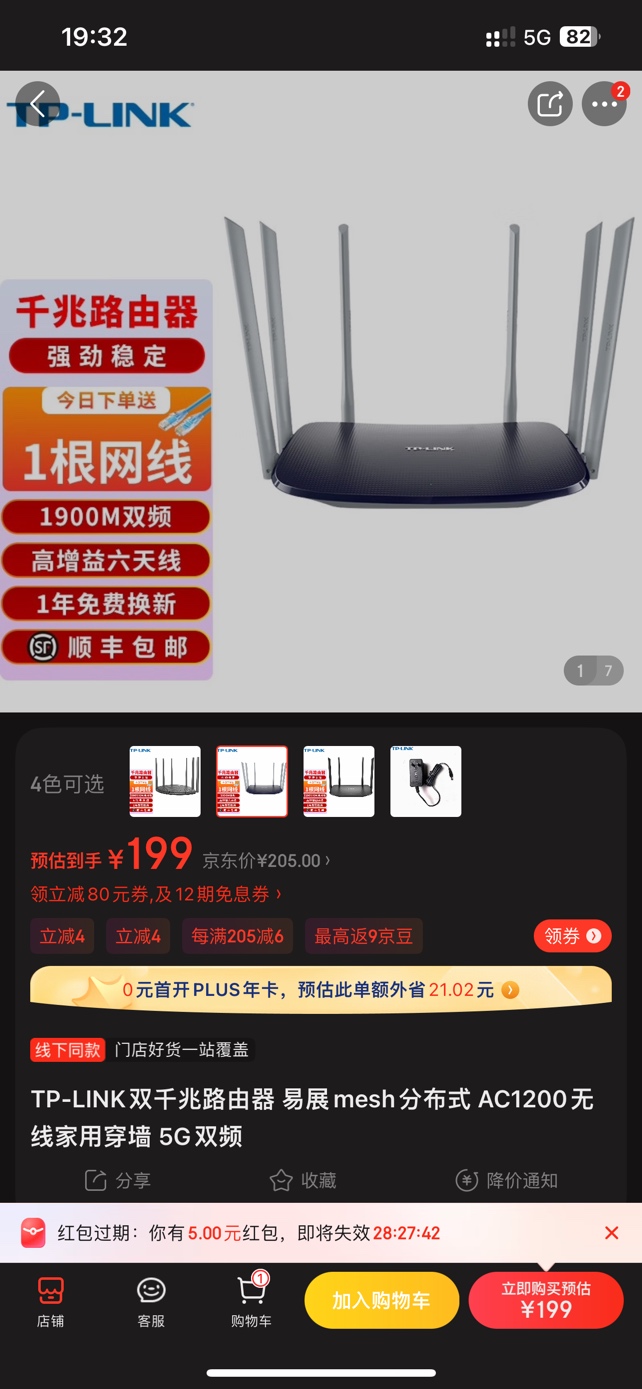This screenshot has width=642, height=1389.
Task: Tap 分享 below the product title
Action: (x=117, y=1180)
